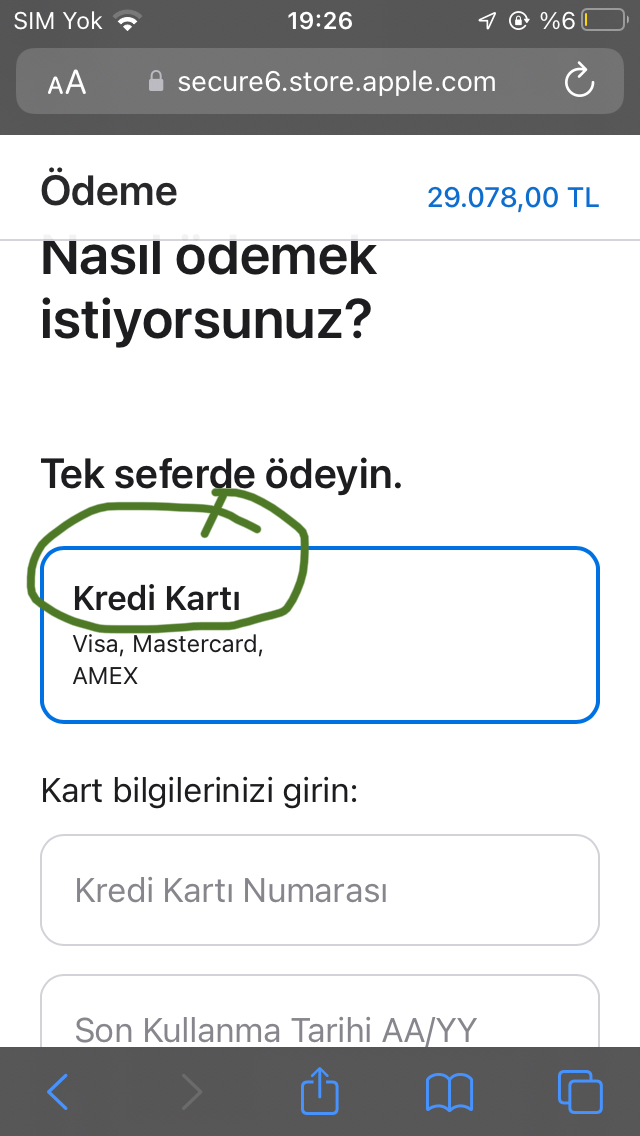Tap the Son Kullanma Tarihi AA/YY field
Image resolution: width=640 pixels, height=1136 pixels.
click(x=320, y=1024)
